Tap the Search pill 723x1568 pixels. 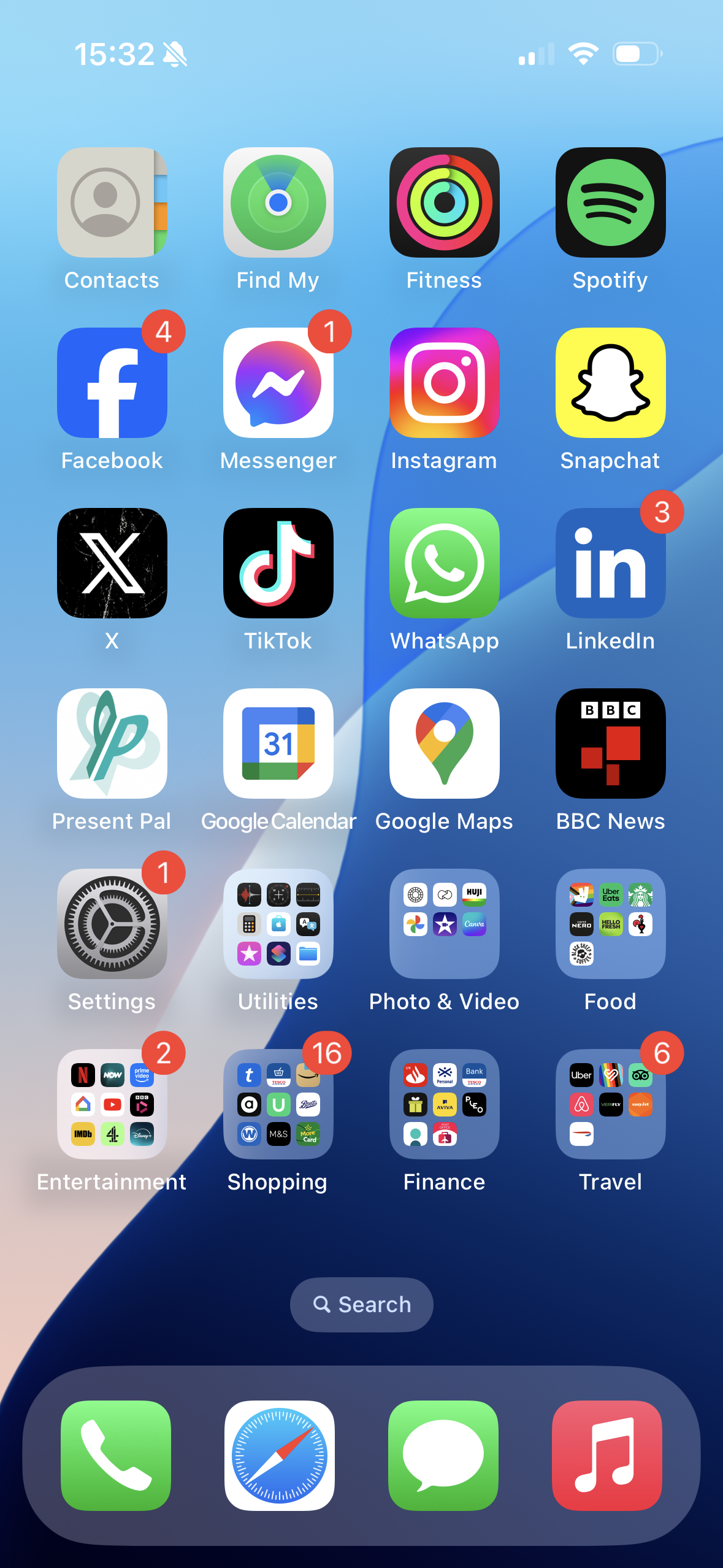[362, 1305]
